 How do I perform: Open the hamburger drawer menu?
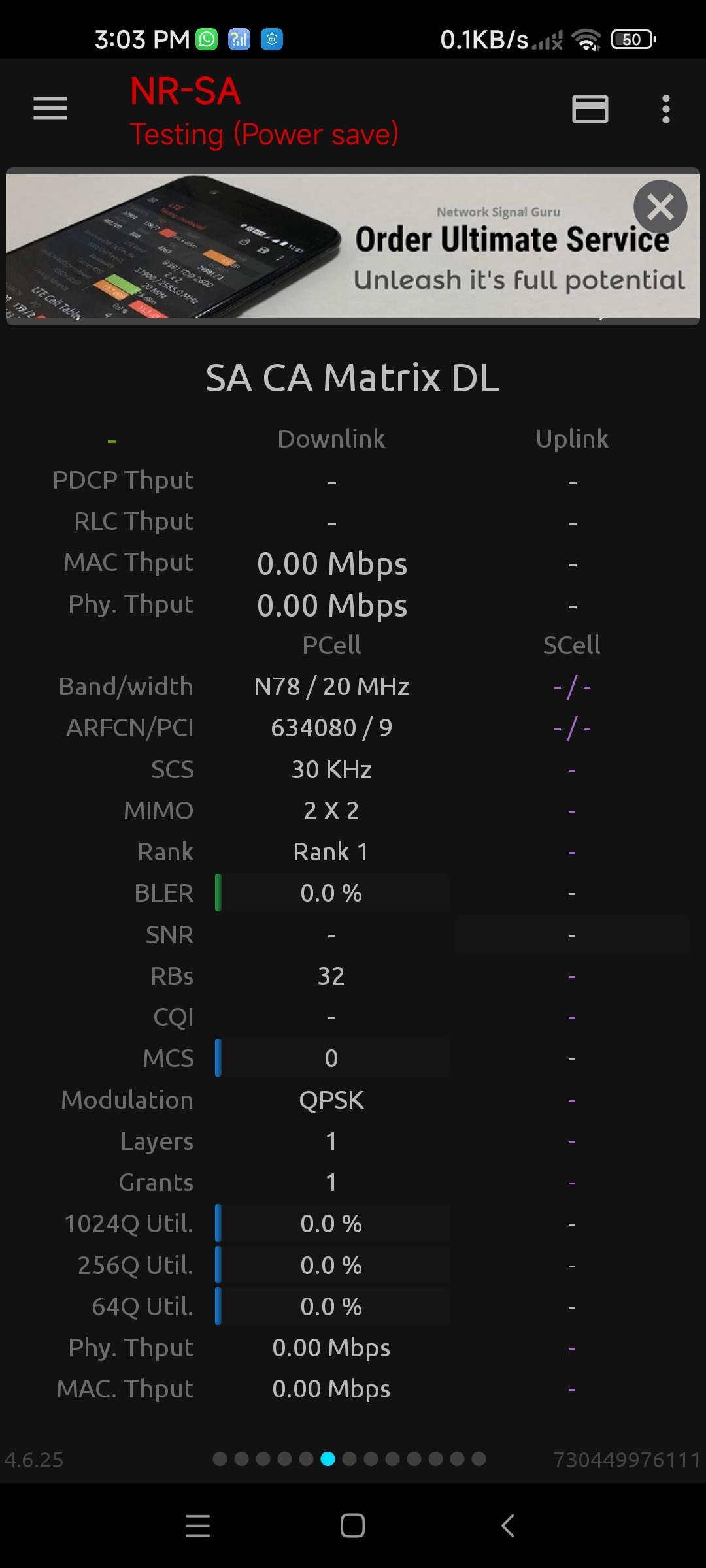(x=50, y=108)
